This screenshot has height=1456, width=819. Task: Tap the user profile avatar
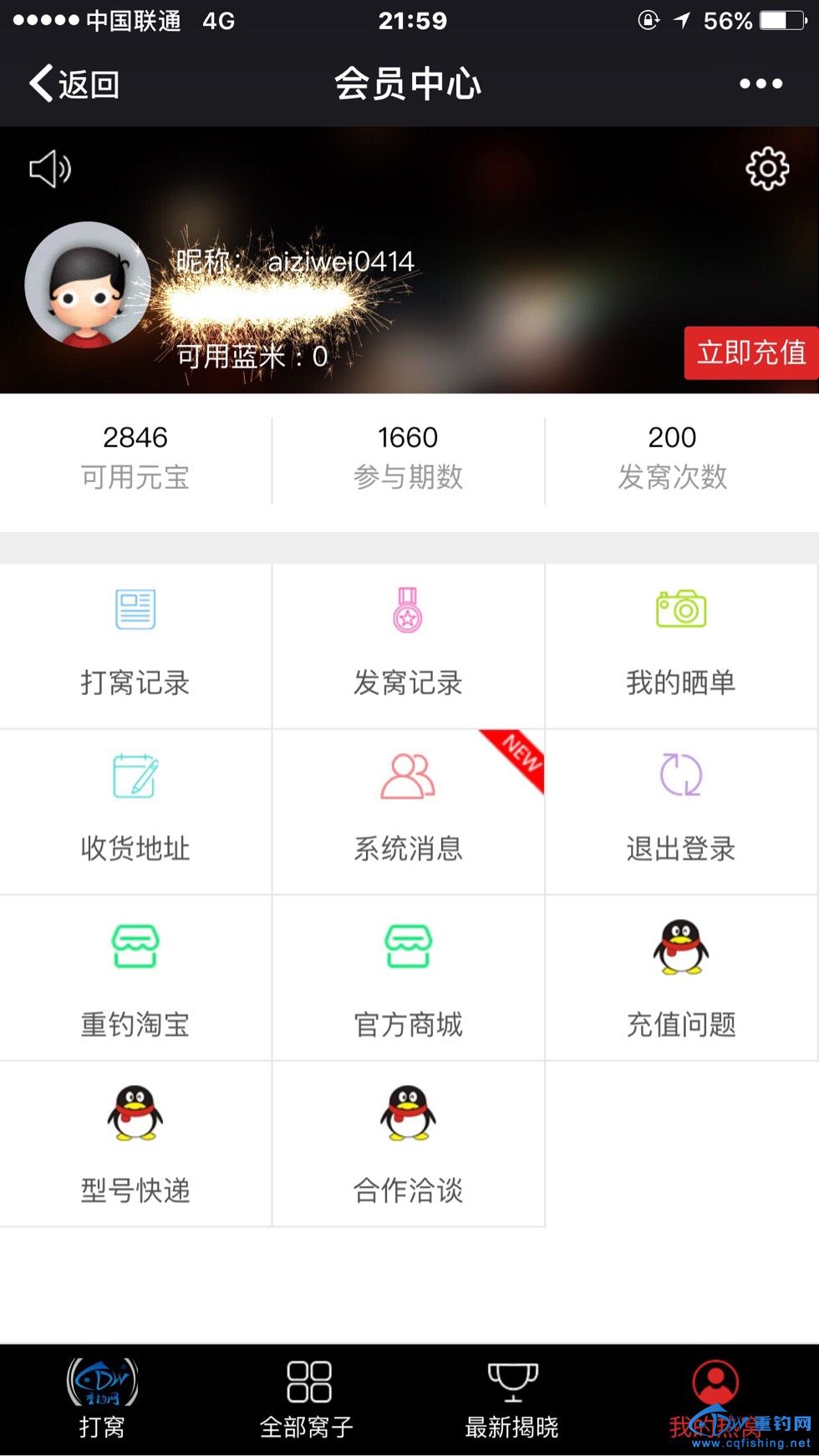[x=88, y=285]
